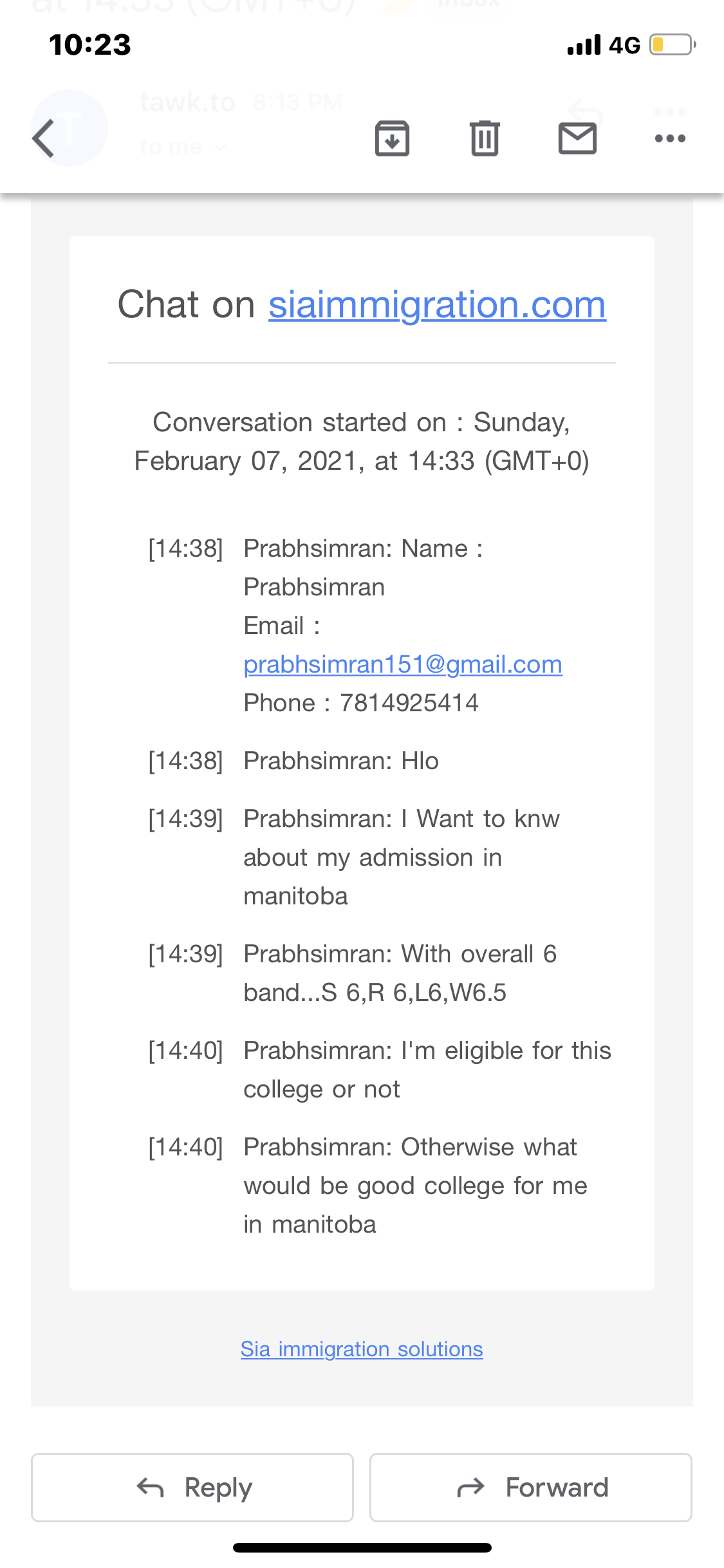Open the siaimmigration.com link
The height and width of the screenshot is (1568, 724).
point(438,304)
